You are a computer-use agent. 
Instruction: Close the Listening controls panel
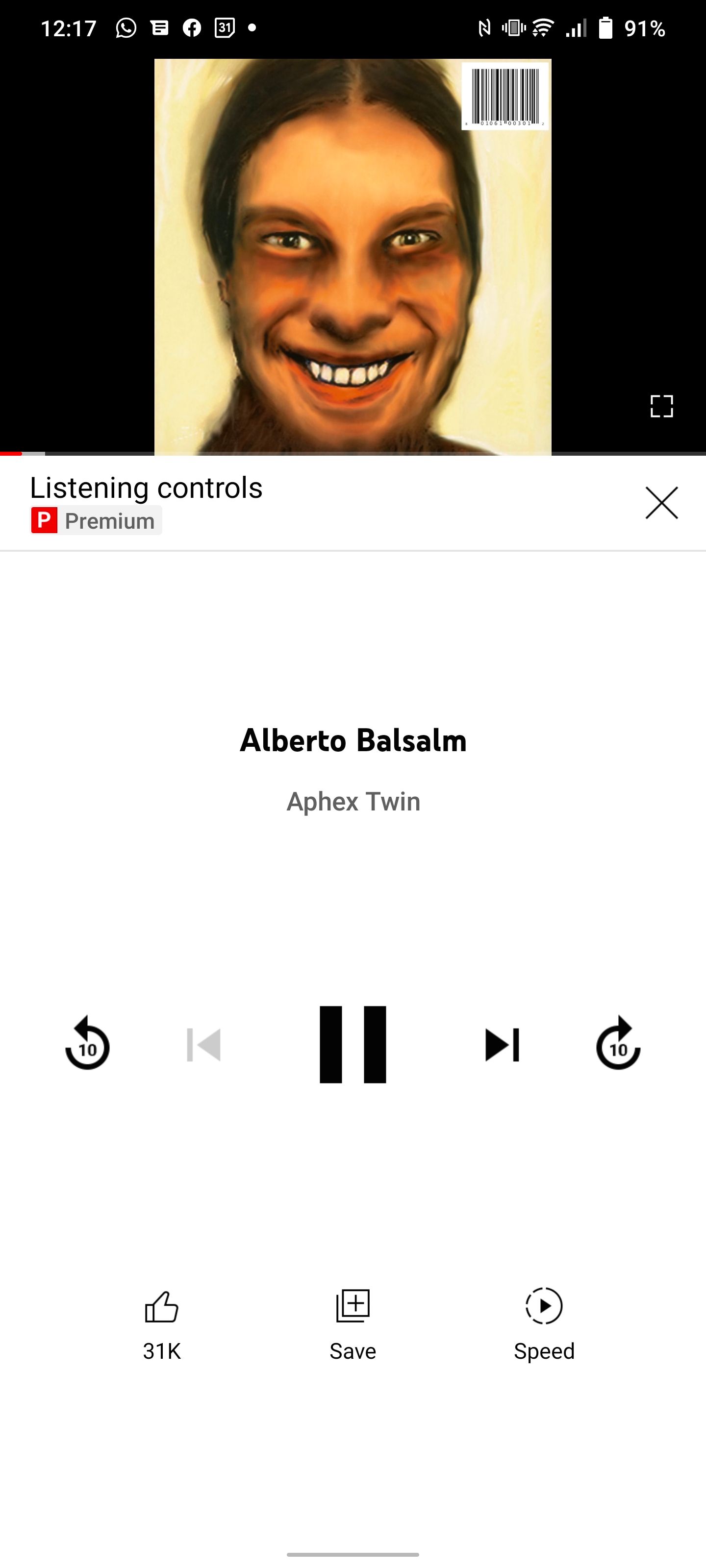(661, 503)
